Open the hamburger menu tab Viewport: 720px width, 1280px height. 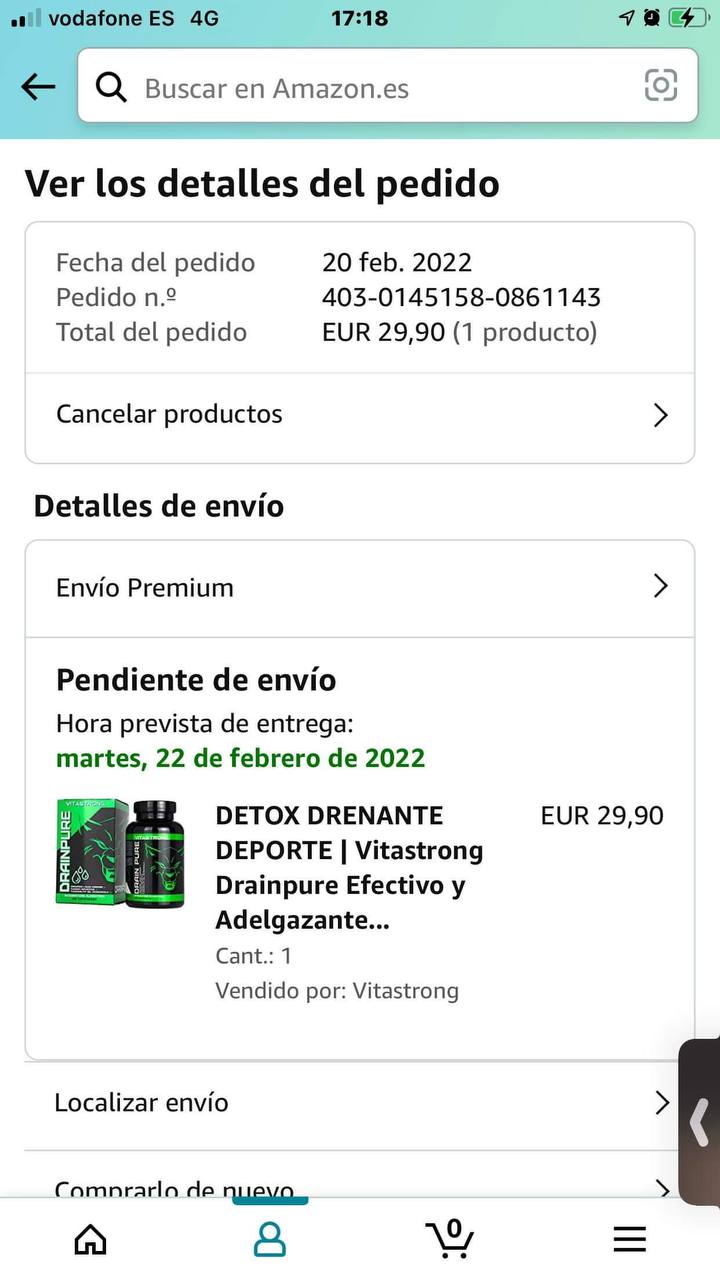tap(630, 1240)
